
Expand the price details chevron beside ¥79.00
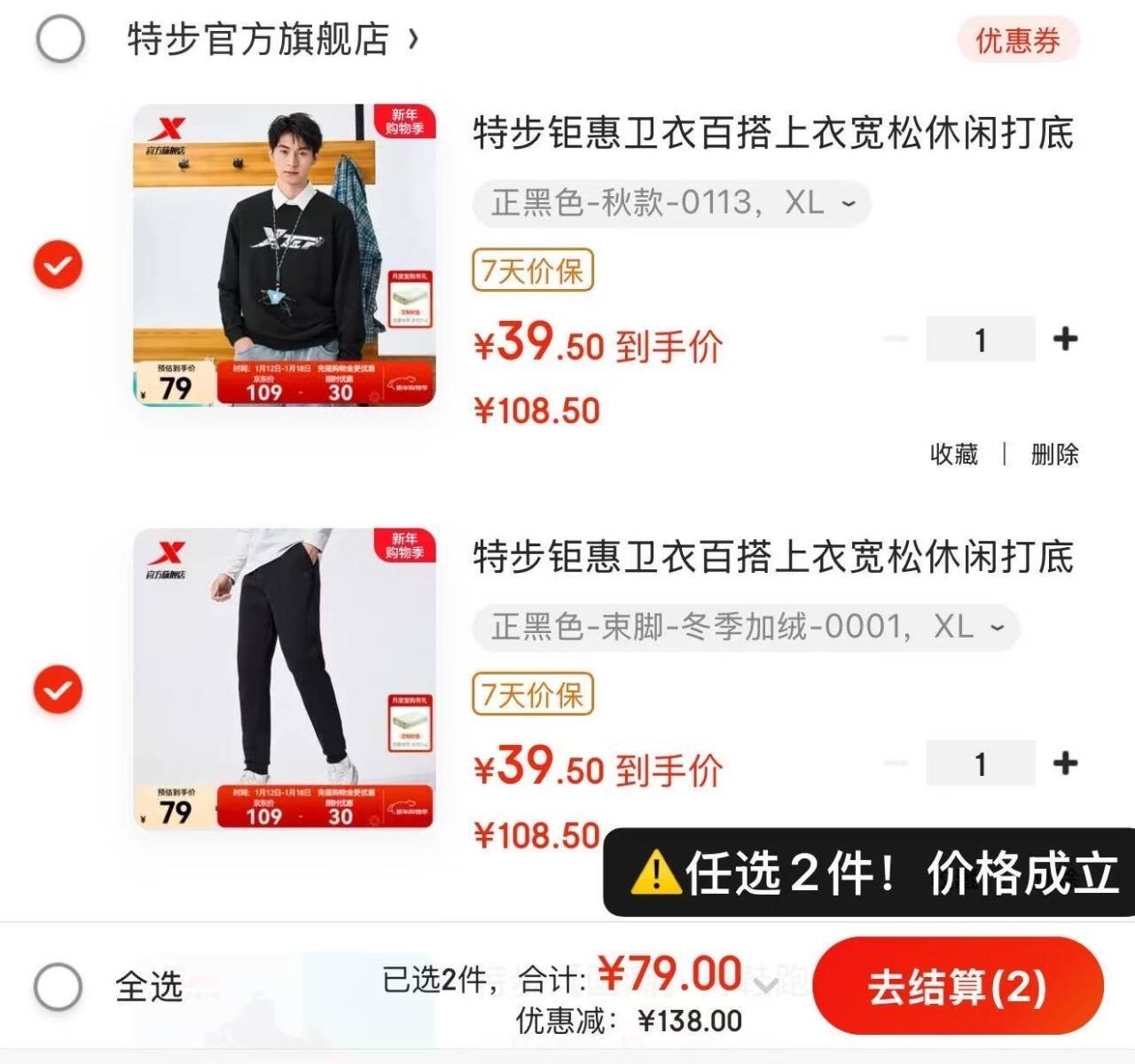768,985
